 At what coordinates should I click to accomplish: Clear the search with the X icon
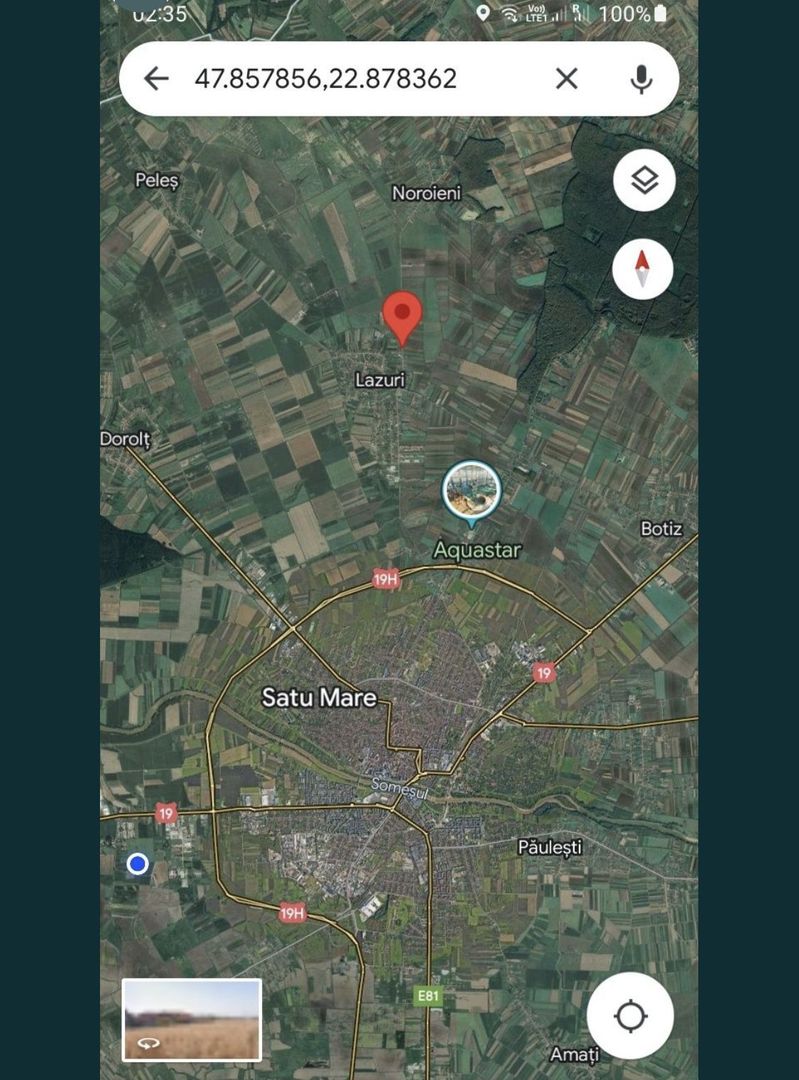pos(566,78)
